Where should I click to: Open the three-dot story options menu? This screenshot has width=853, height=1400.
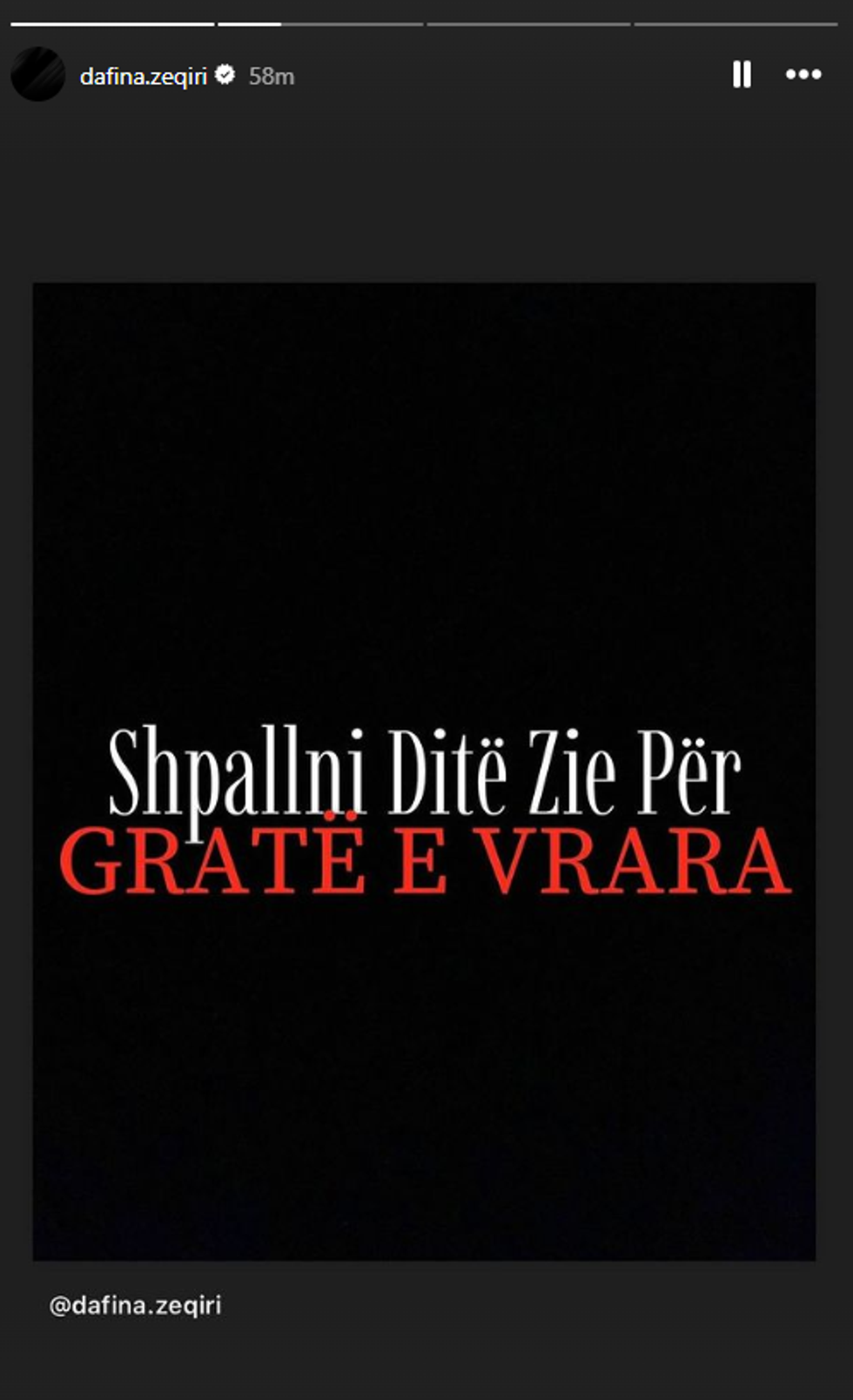[803, 75]
